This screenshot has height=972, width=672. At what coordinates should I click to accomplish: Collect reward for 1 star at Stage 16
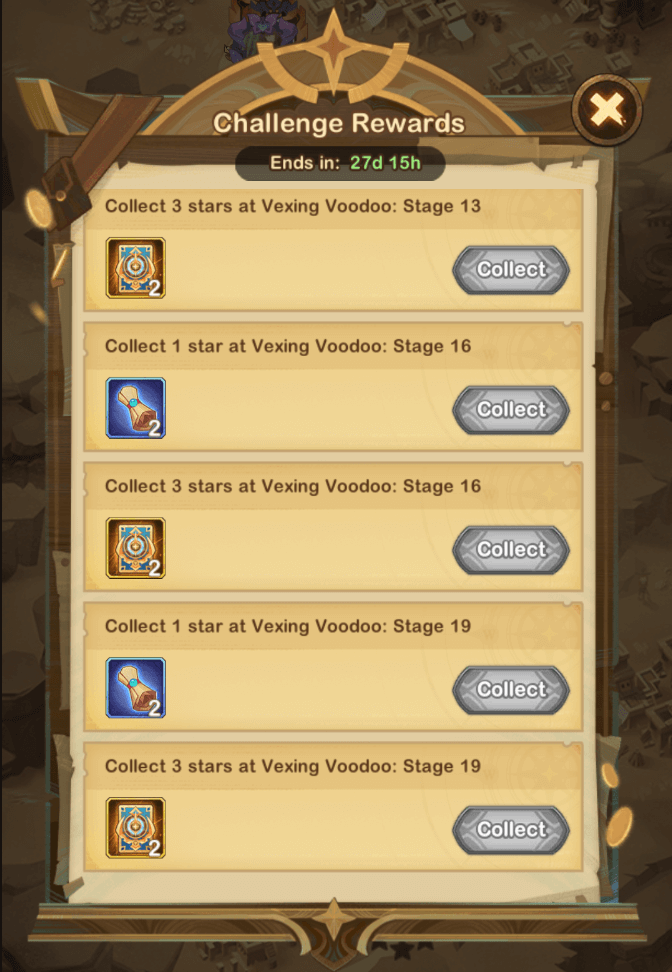511,410
